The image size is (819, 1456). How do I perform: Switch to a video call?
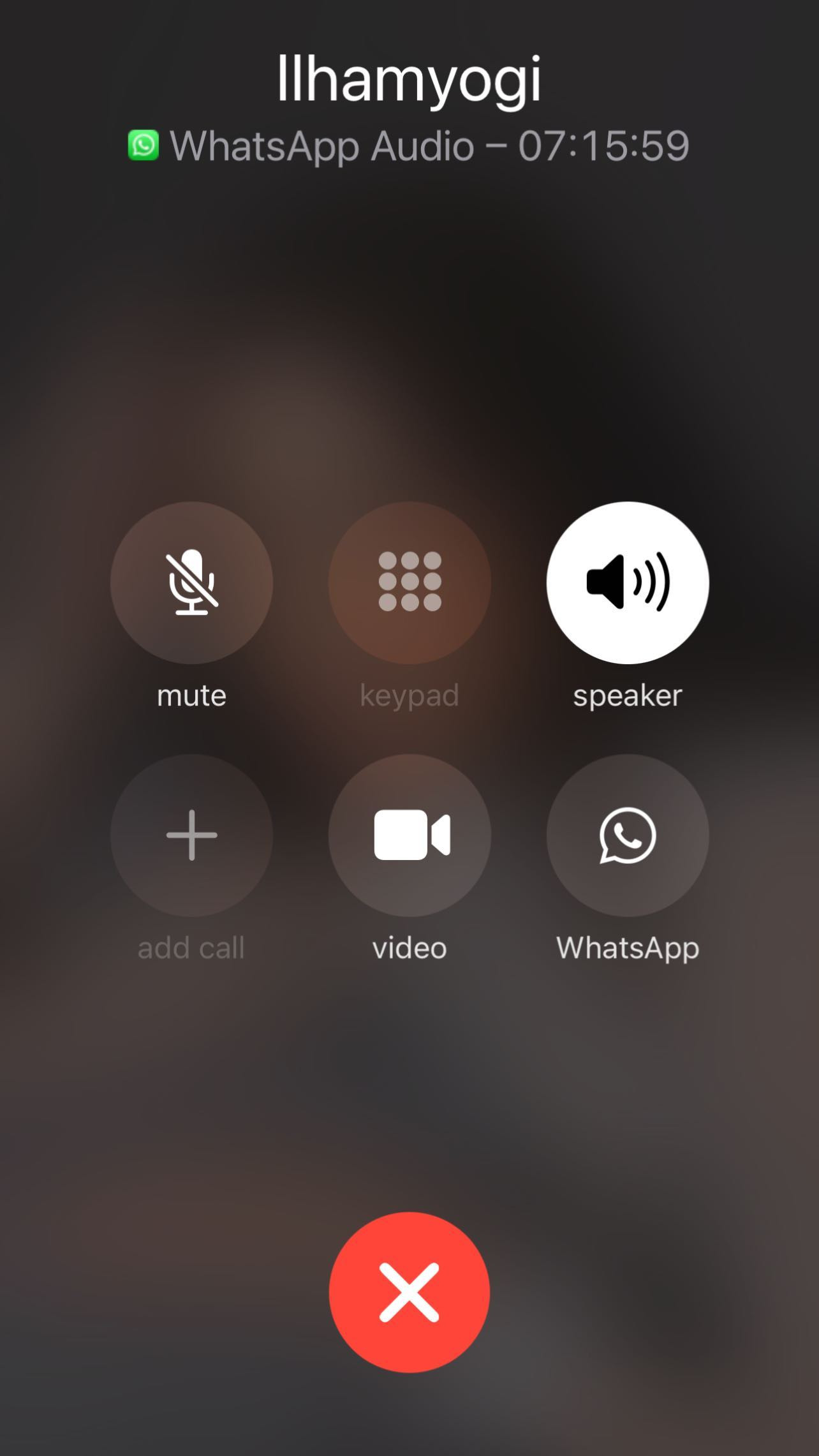pyautogui.click(x=409, y=835)
